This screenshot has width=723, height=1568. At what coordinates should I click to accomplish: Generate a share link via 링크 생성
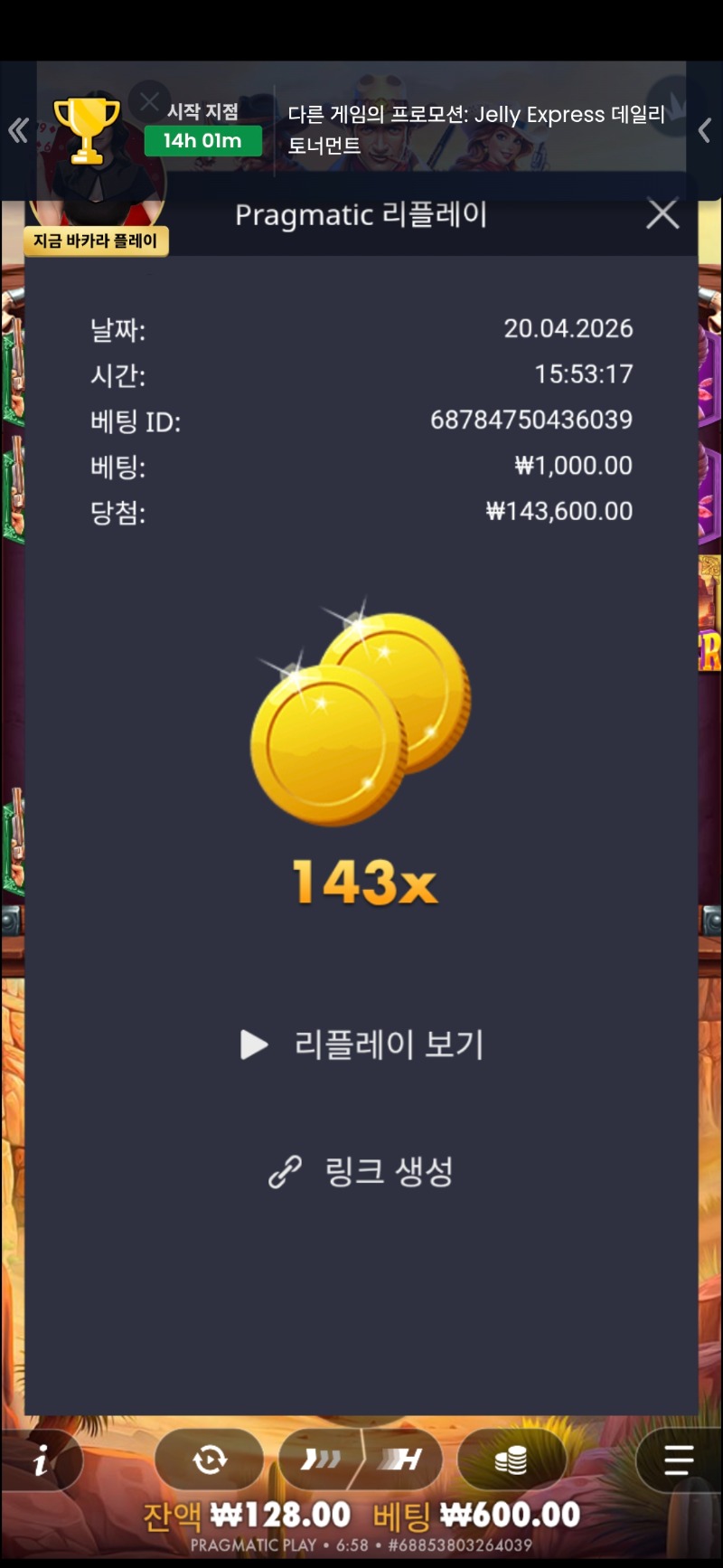tap(361, 1172)
